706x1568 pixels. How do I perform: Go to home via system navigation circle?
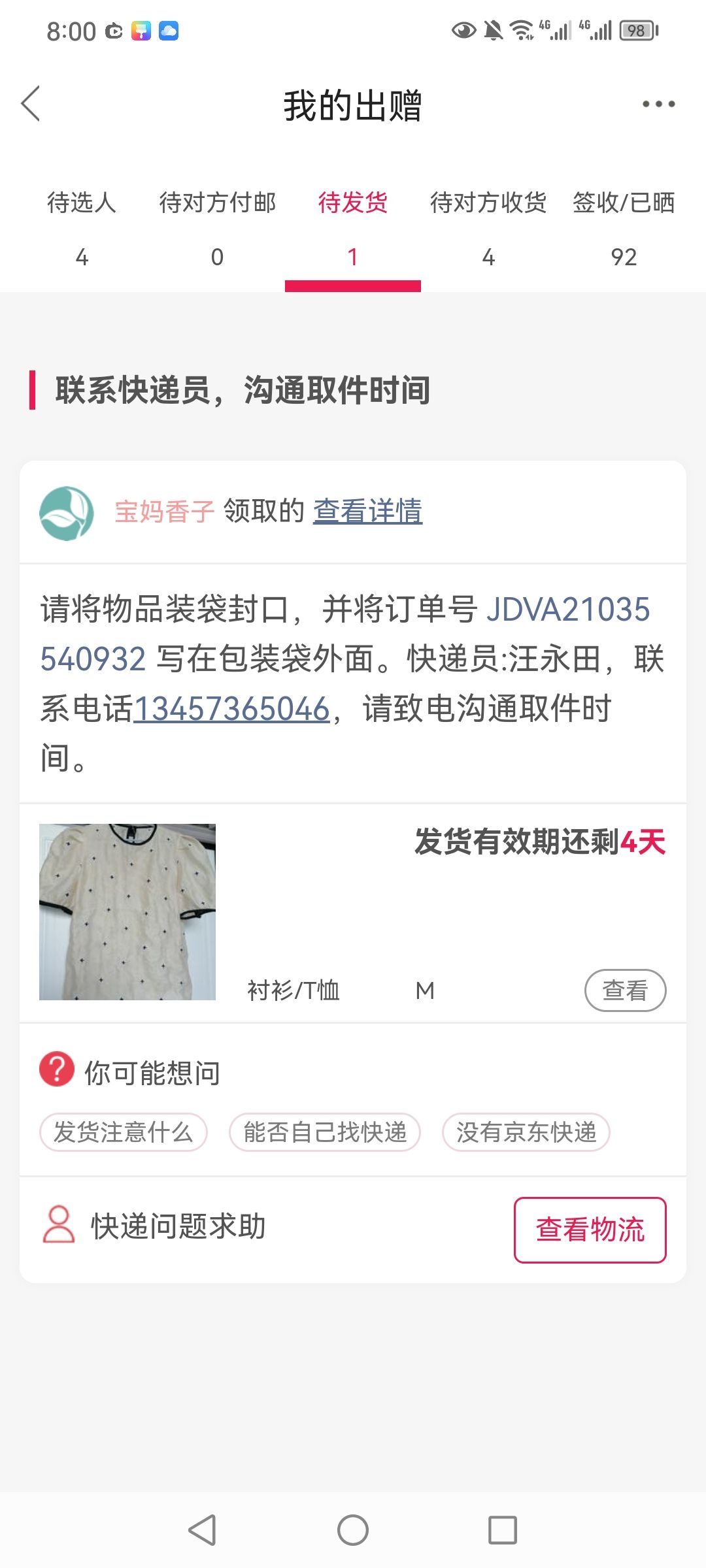(353, 1530)
